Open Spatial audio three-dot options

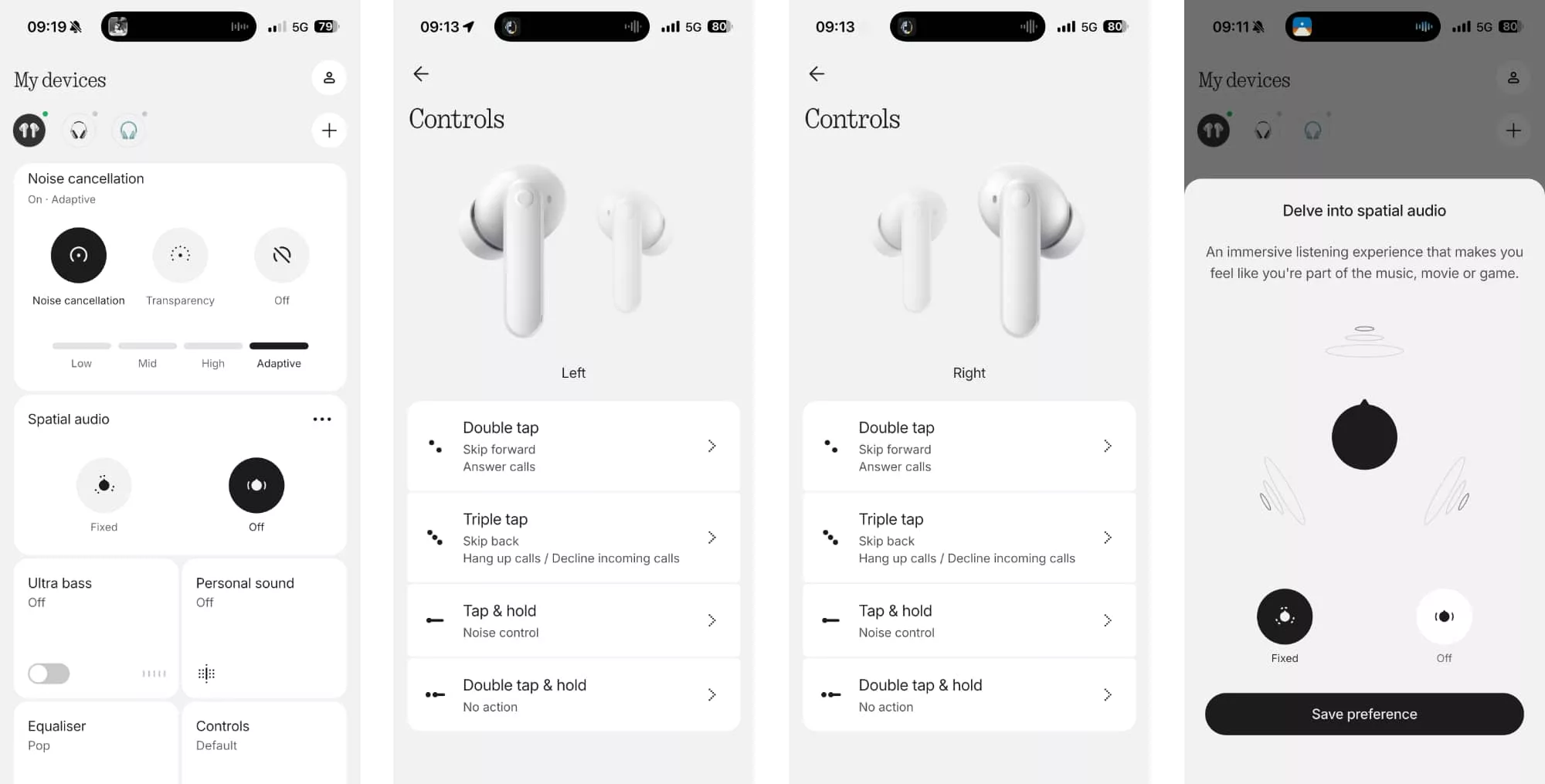(321, 419)
